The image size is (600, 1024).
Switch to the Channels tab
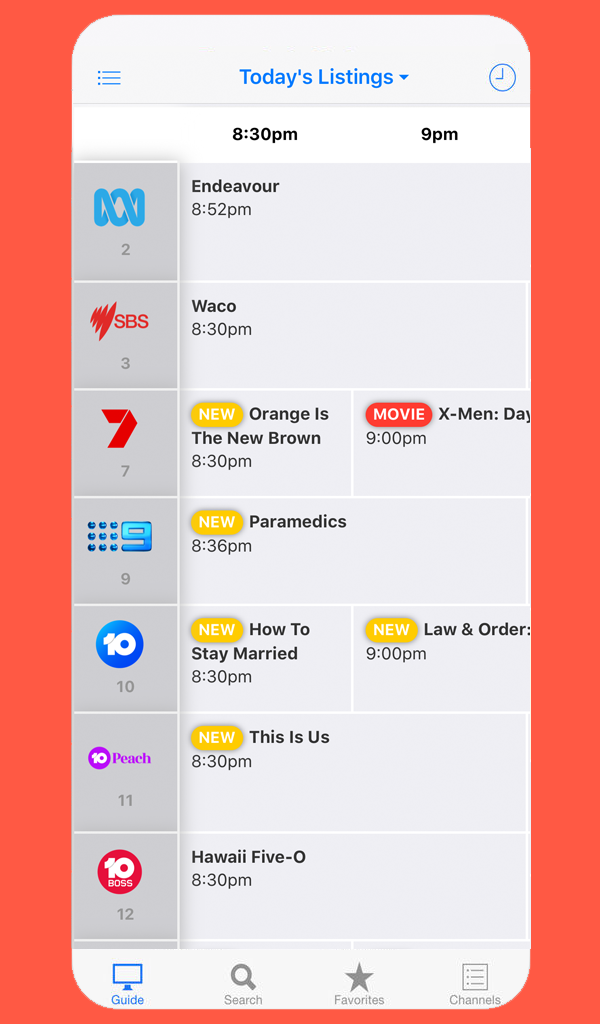(x=475, y=984)
